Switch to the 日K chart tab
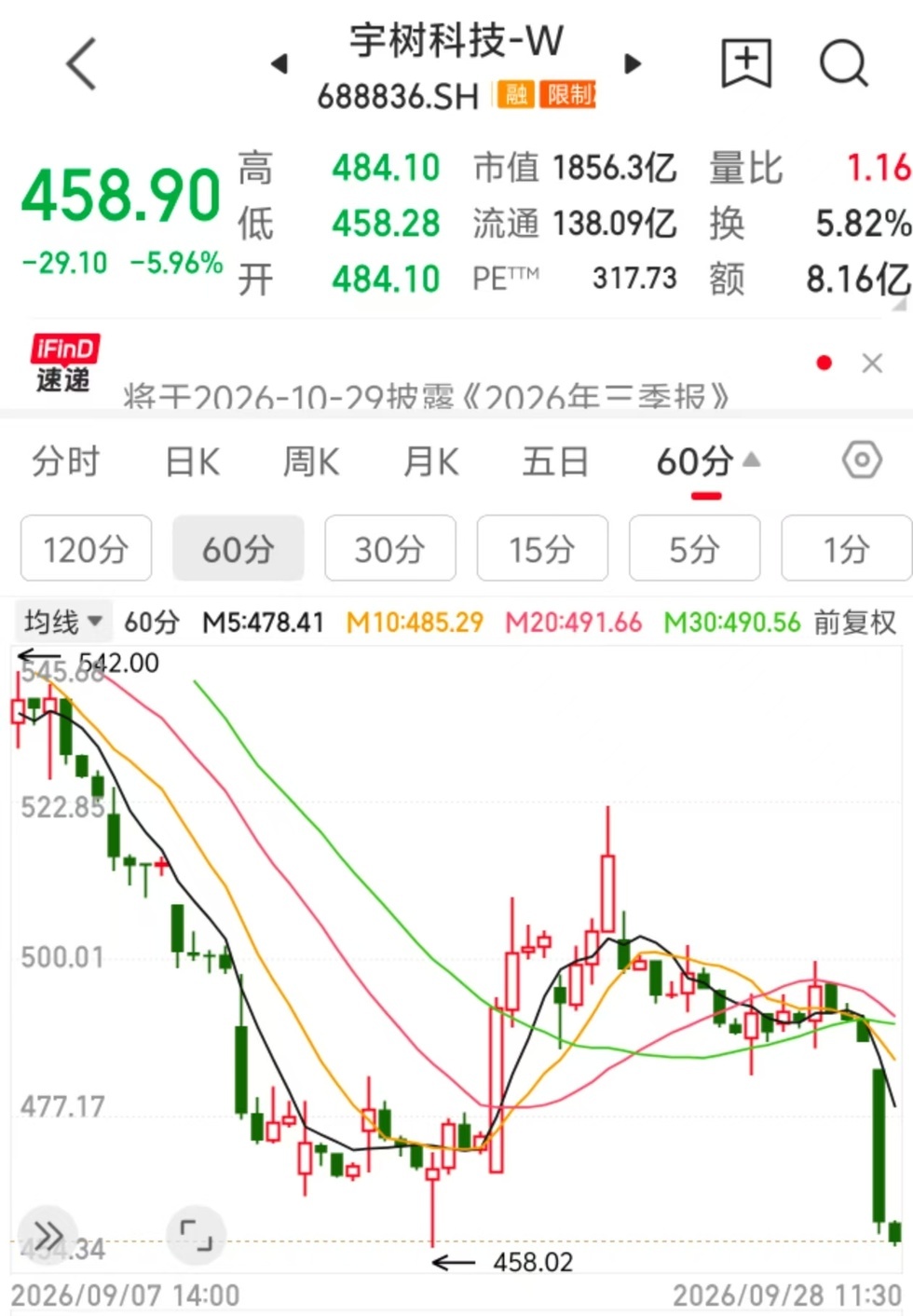The width and height of the screenshot is (913, 1316). 192,461
